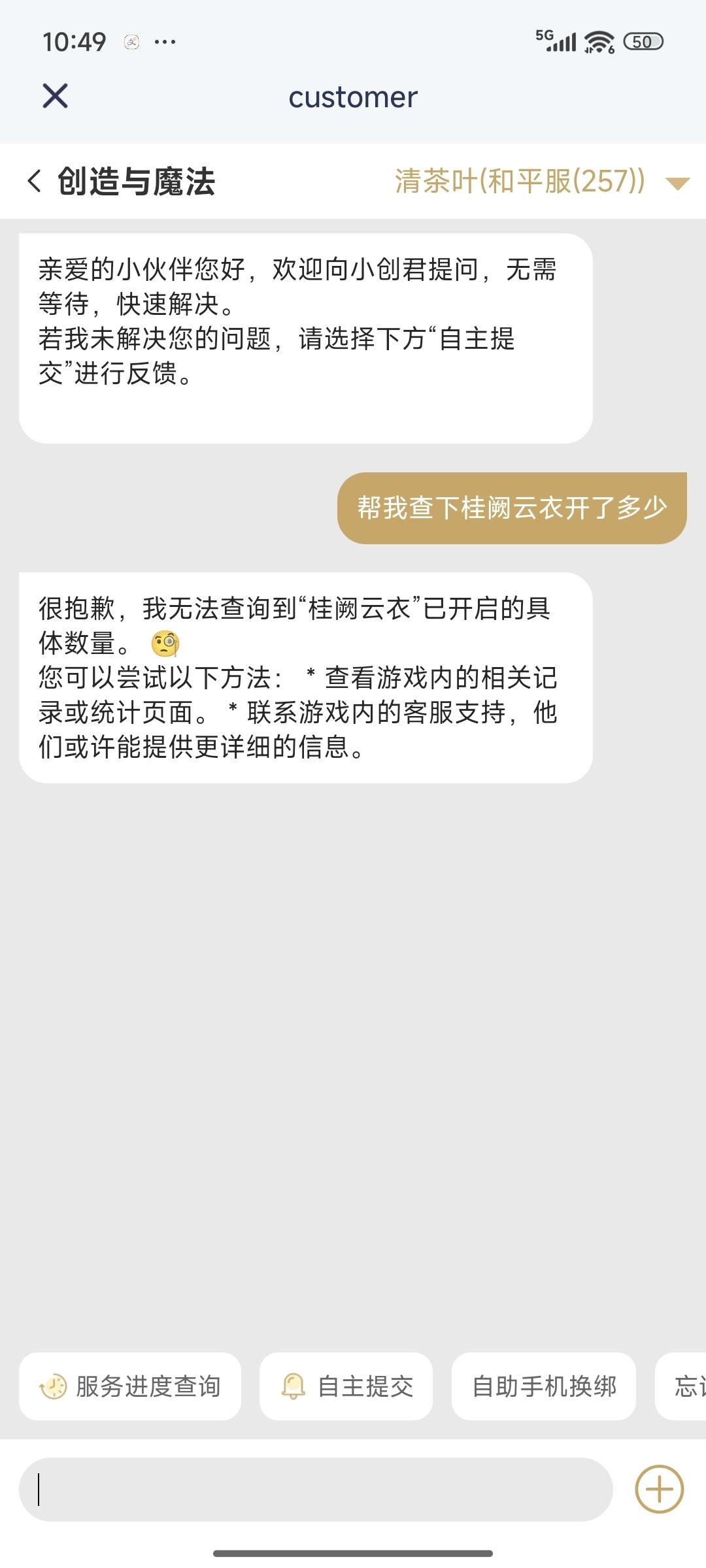The height and width of the screenshot is (1568, 706).
Task: Open 服务进度查询 shortcut
Action: point(130,1386)
